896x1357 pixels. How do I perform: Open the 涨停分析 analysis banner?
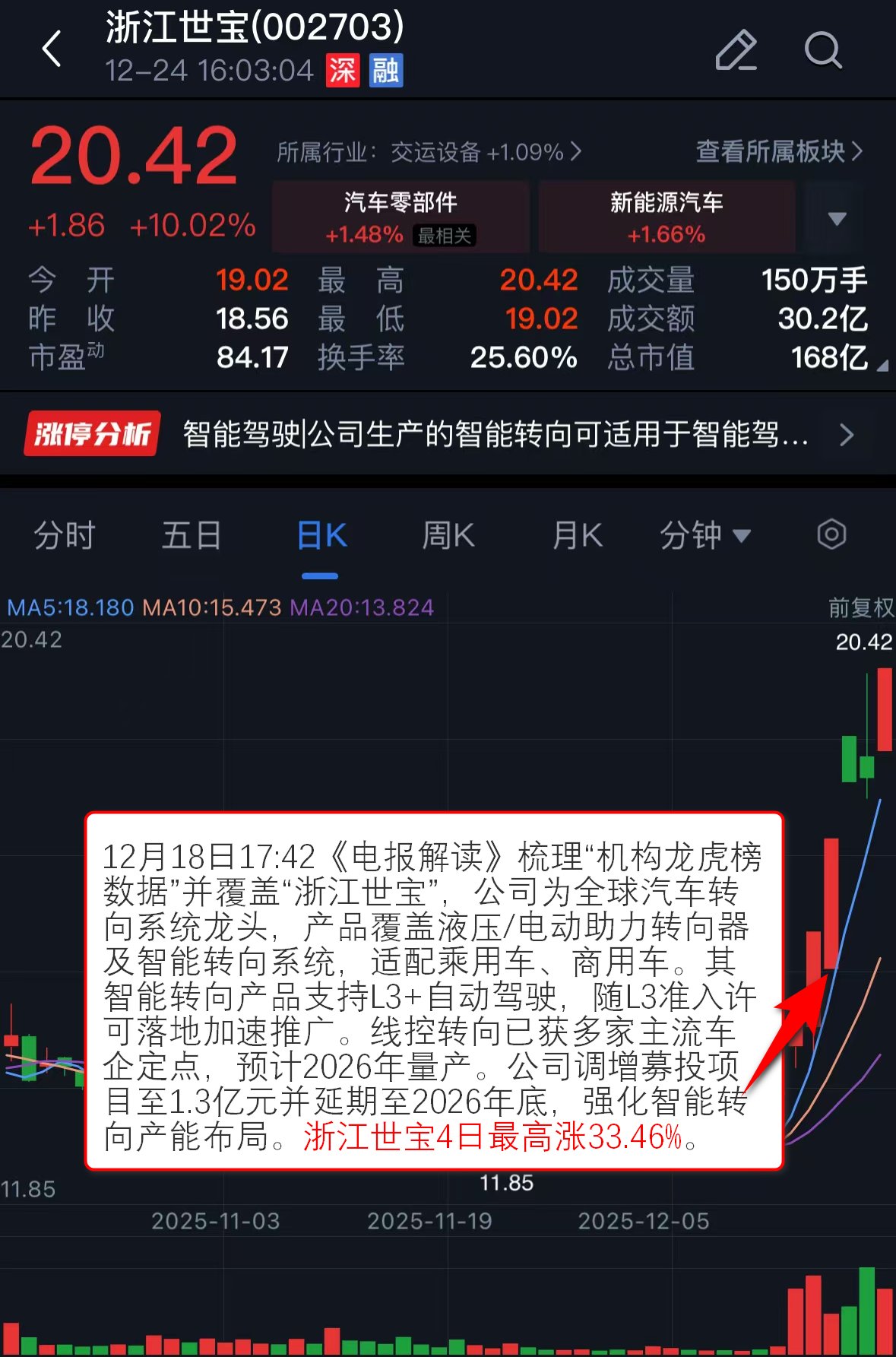[x=448, y=434]
